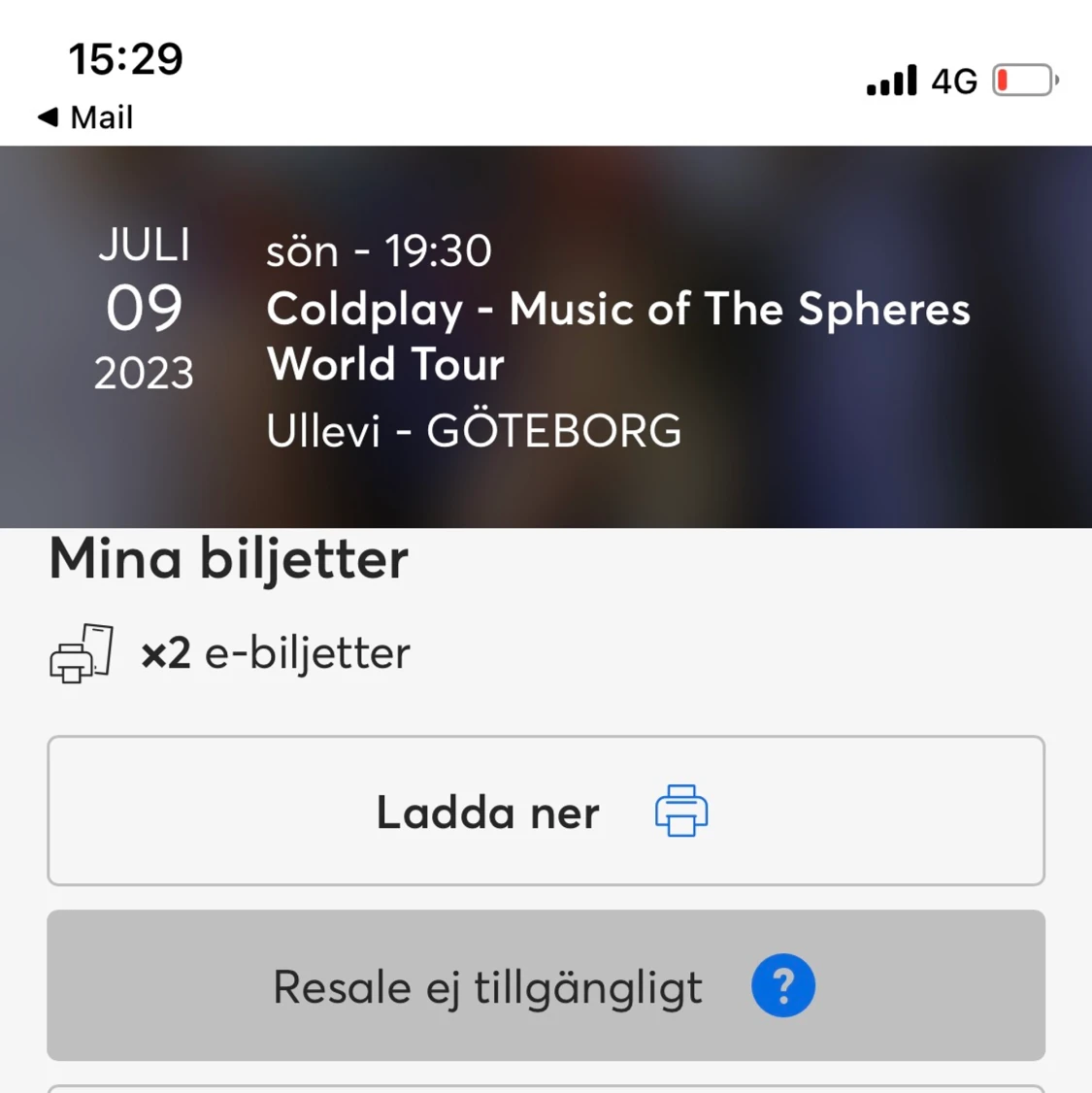This screenshot has height=1093, width=1092.
Task: Click the printer icon next to e-biljetter count
Action: click(x=81, y=652)
